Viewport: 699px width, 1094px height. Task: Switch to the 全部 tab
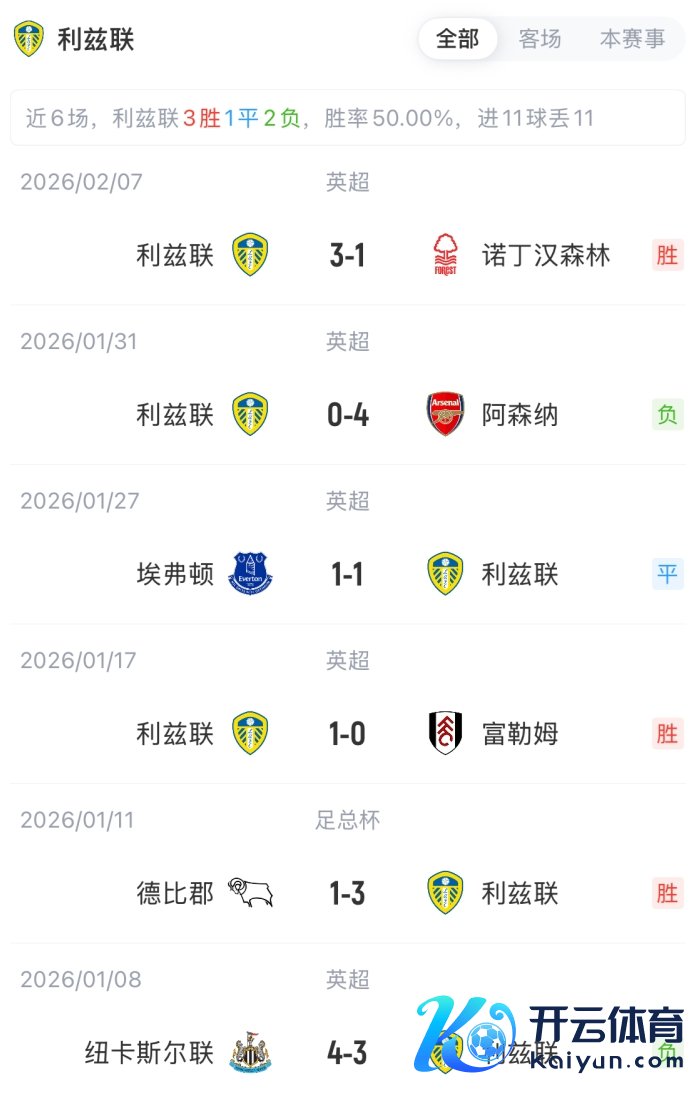(458, 39)
